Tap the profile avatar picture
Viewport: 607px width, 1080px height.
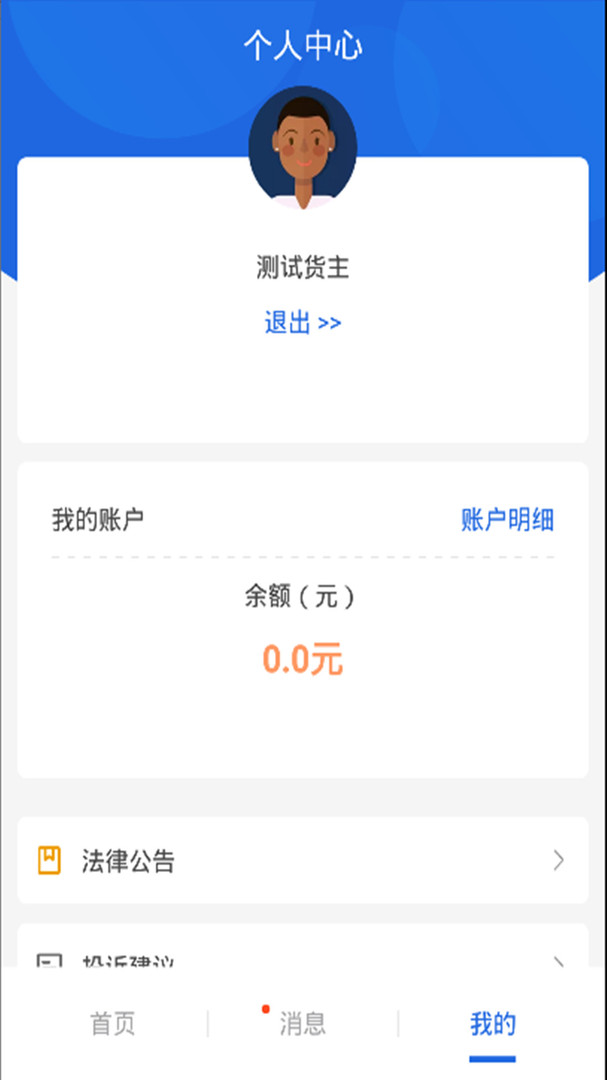302,147
